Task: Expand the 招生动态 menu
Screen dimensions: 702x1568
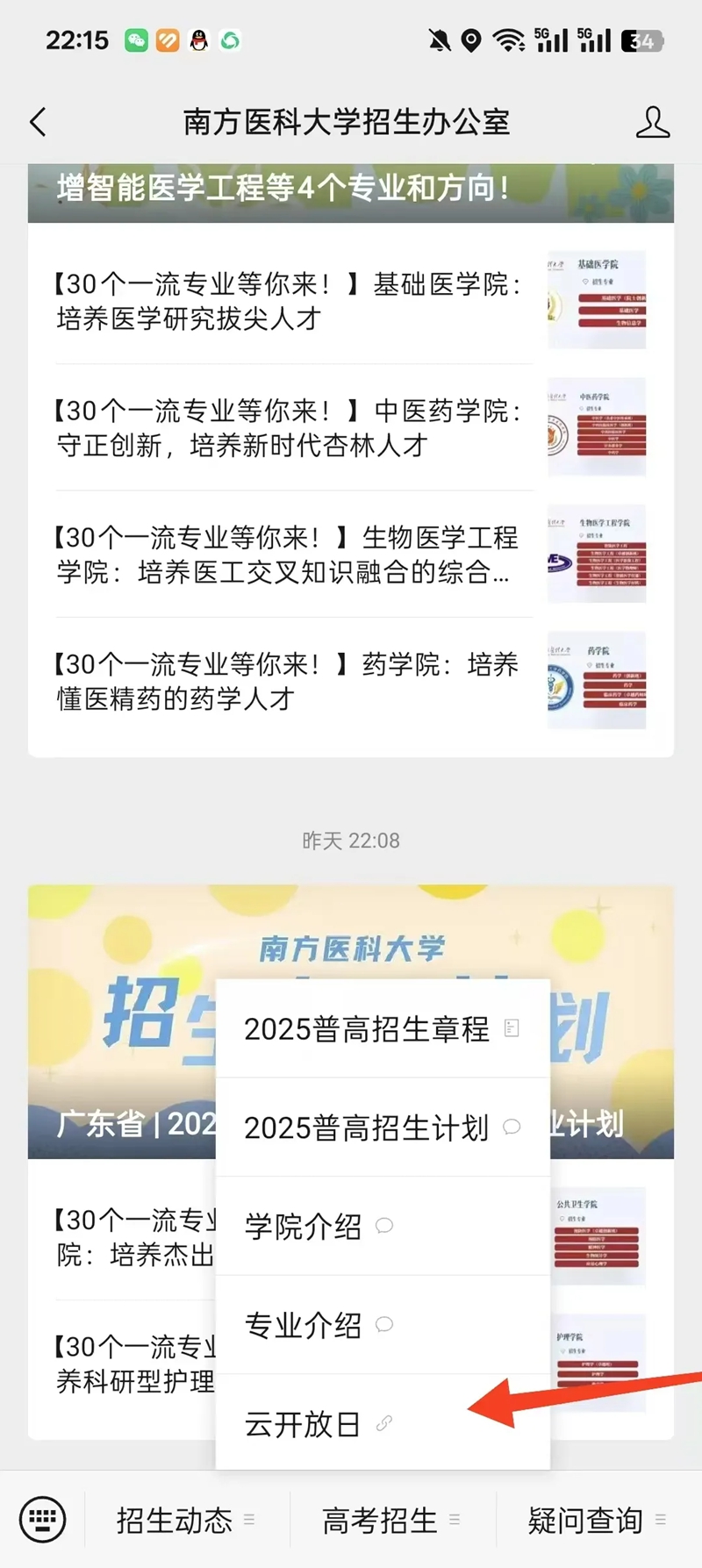Action: tap(185, 1520)
